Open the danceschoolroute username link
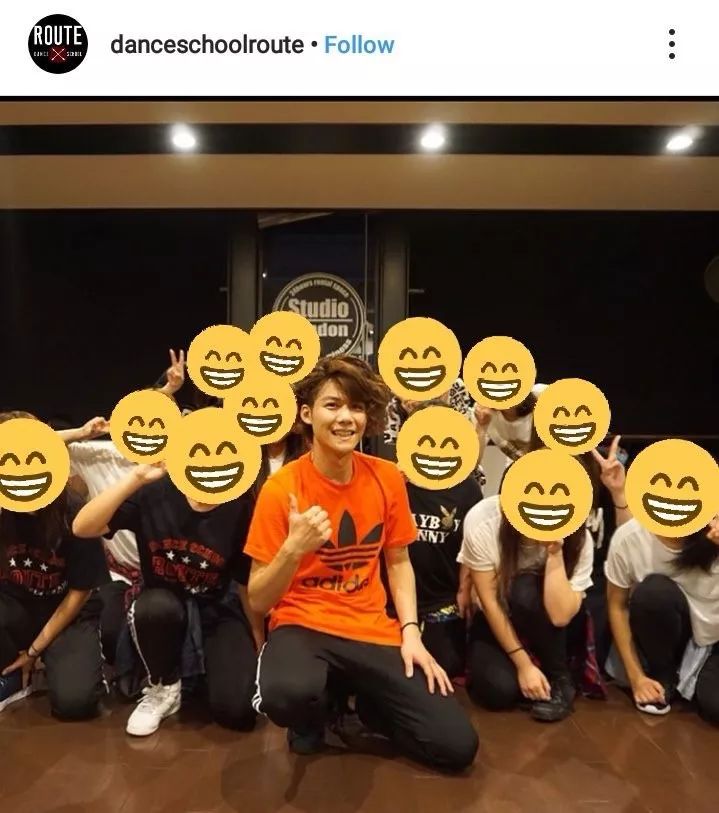Image resolution: width=719 pixels, height=813 pixels. (x=208, y=45)
